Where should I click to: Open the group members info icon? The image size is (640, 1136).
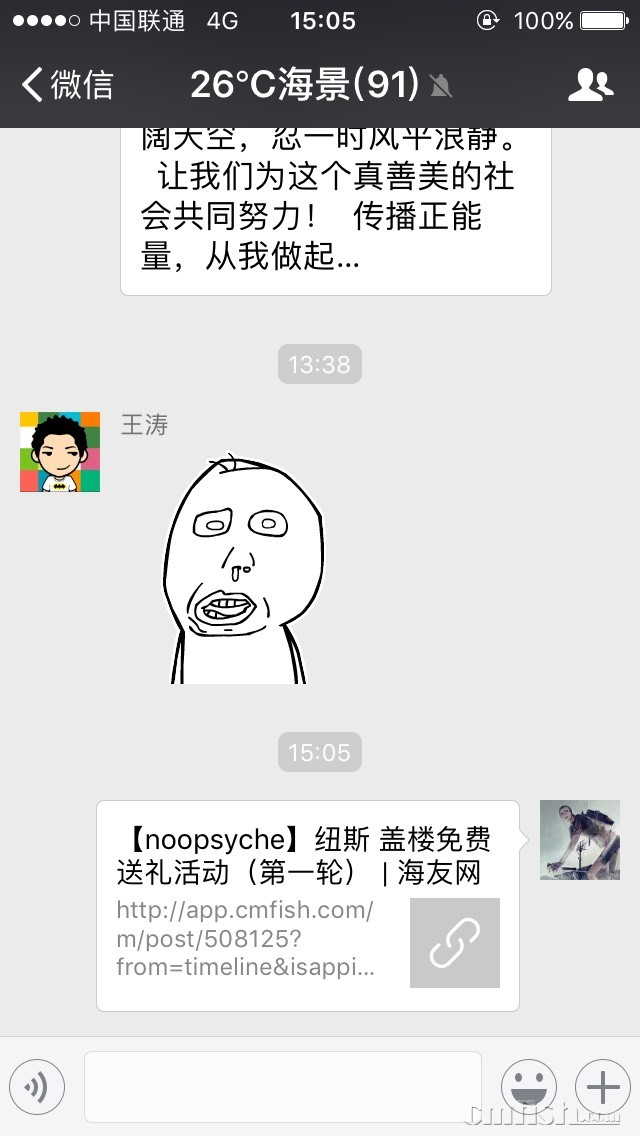[x=590, y=85]
